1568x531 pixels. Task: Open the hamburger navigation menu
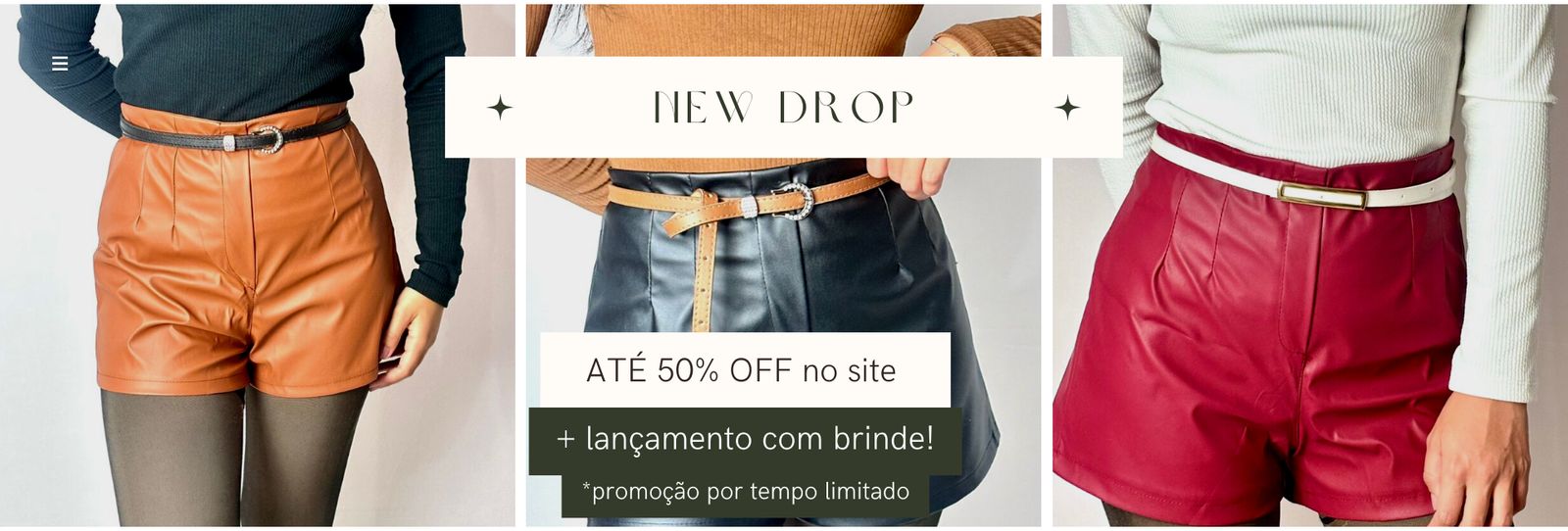pyautogui.click(x=60, y=64)
